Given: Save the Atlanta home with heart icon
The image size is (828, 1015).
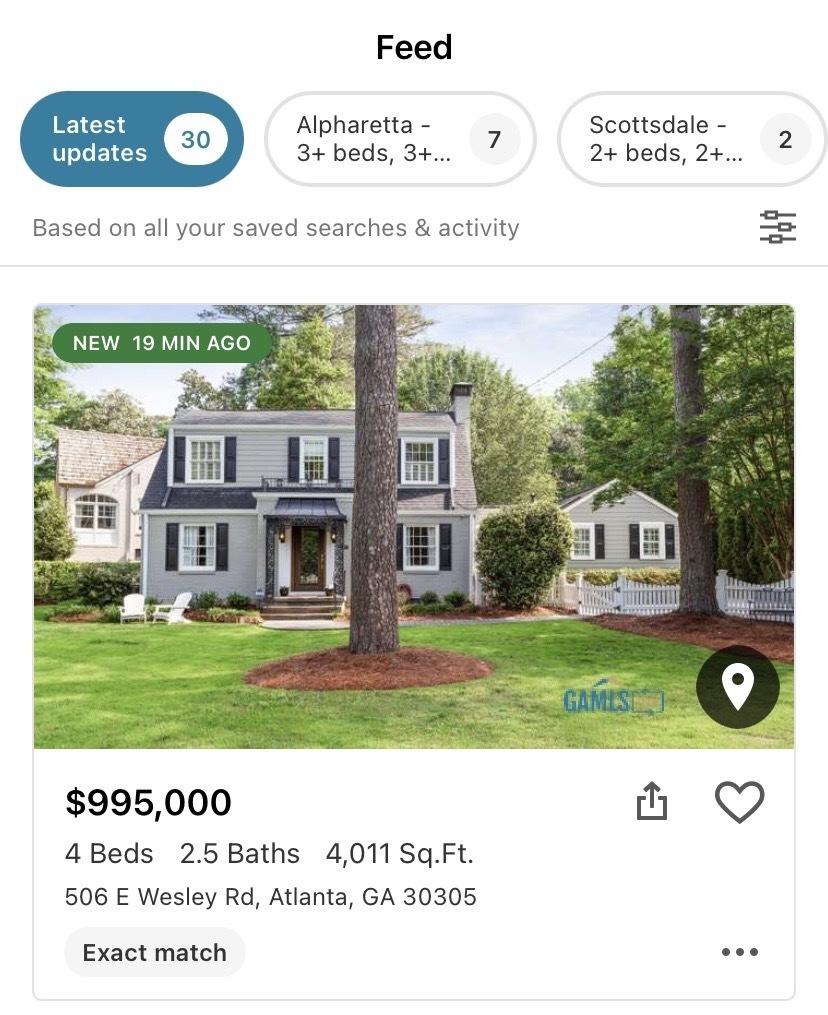Looking at the screenshot, I should (740, 802).
